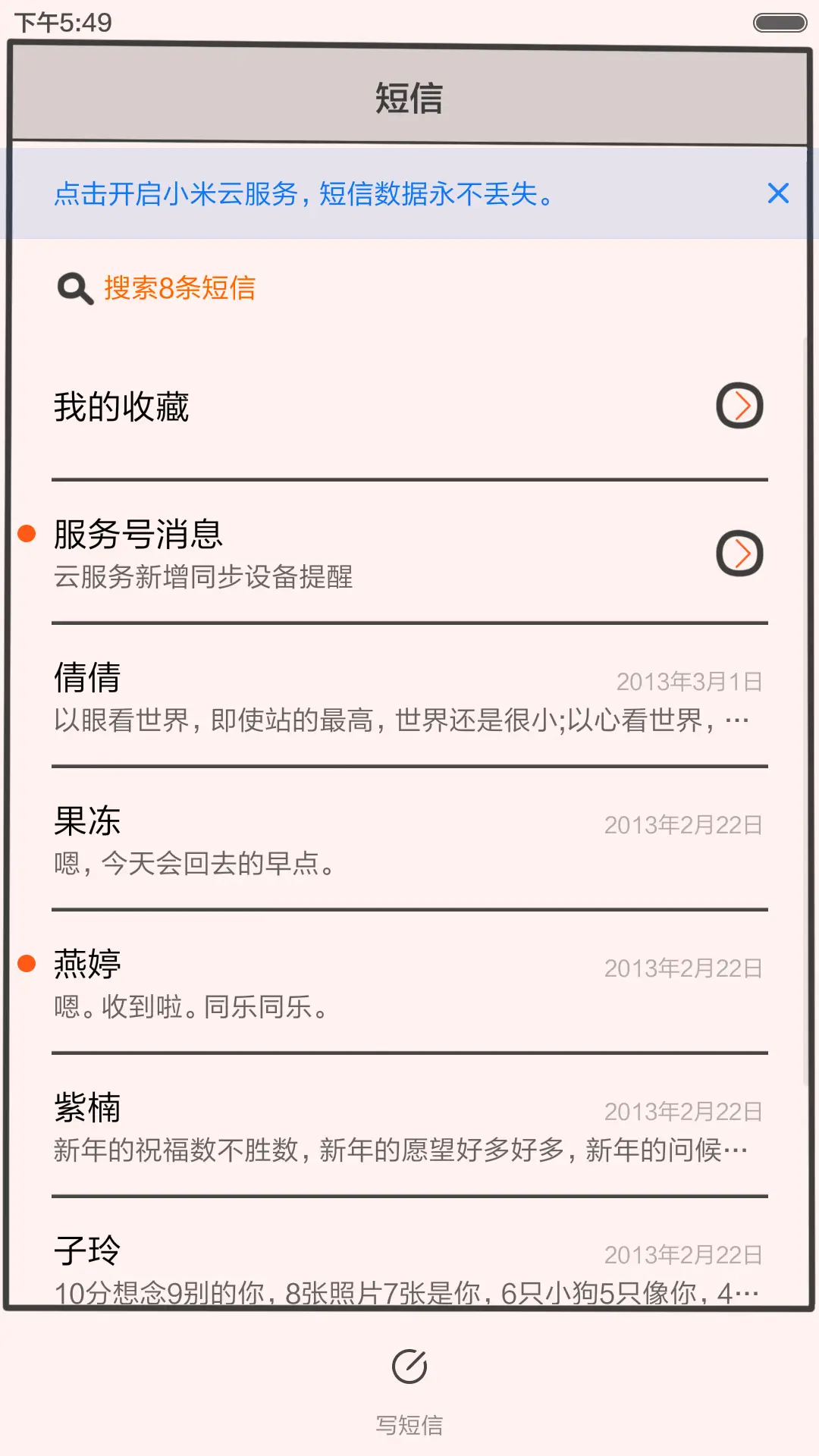Open 我的收藏 via its arrow icon
Screen dimensions: 819x1456
click(x=741, y=406)
